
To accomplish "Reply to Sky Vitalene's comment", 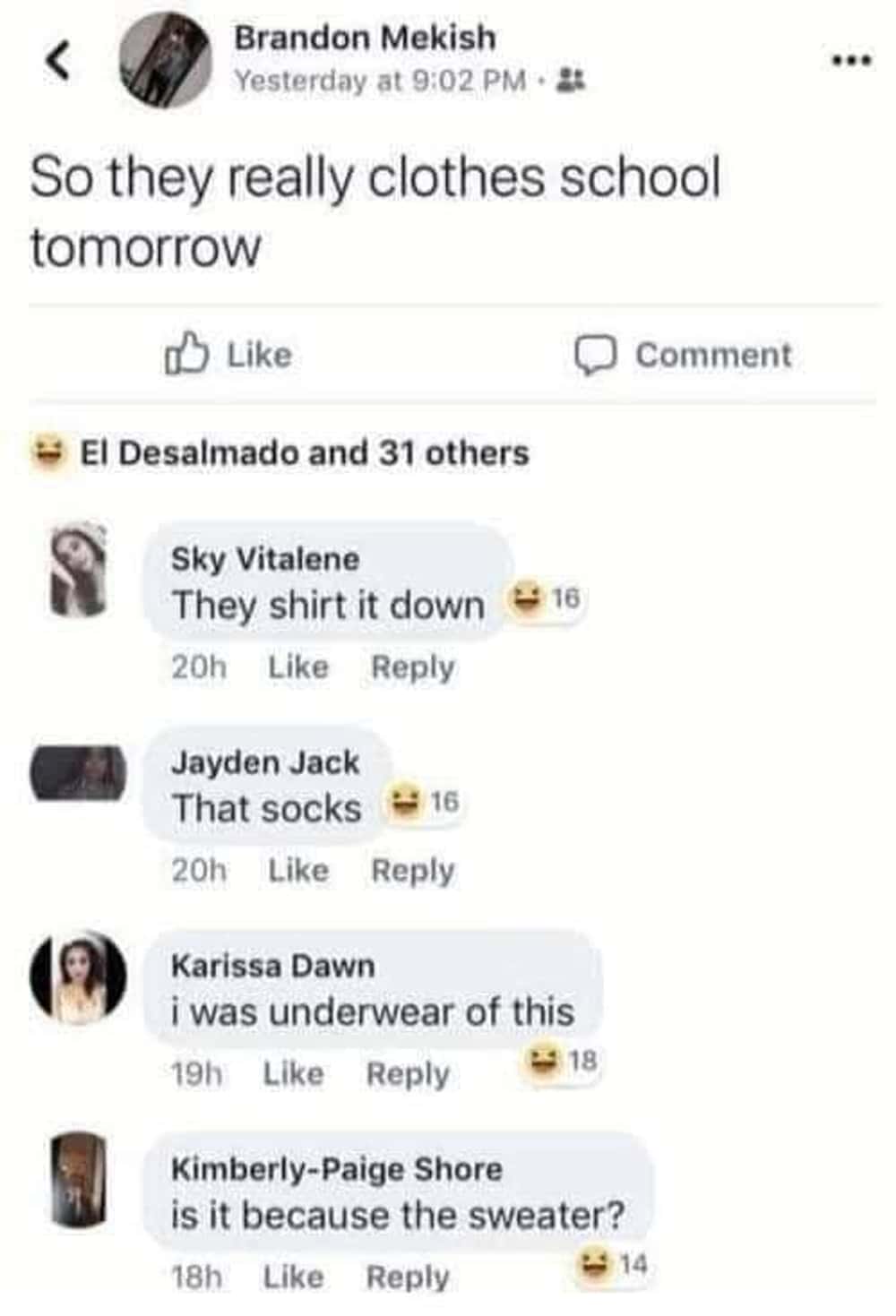I will [x=412, y=667].
